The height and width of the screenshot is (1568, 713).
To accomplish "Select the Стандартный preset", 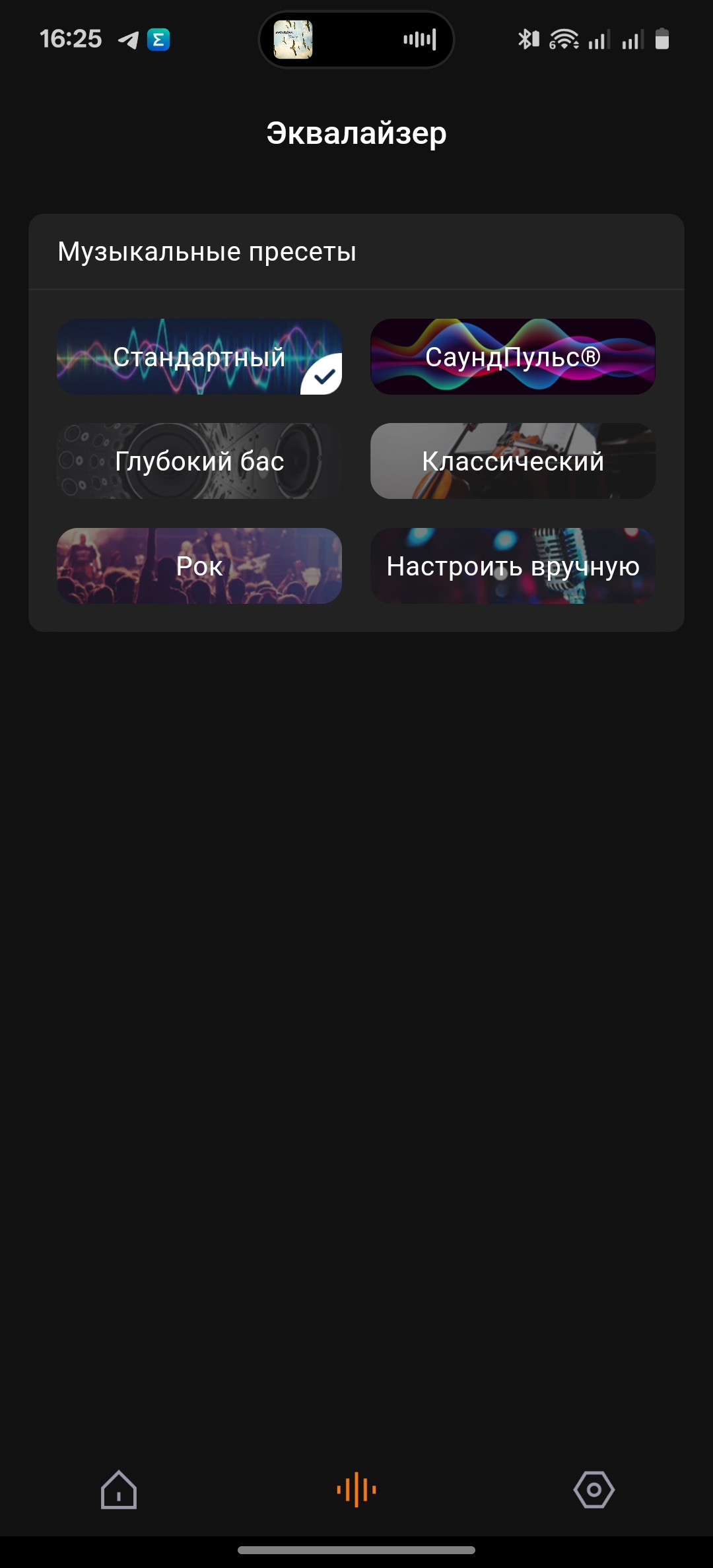I will 199,357.
